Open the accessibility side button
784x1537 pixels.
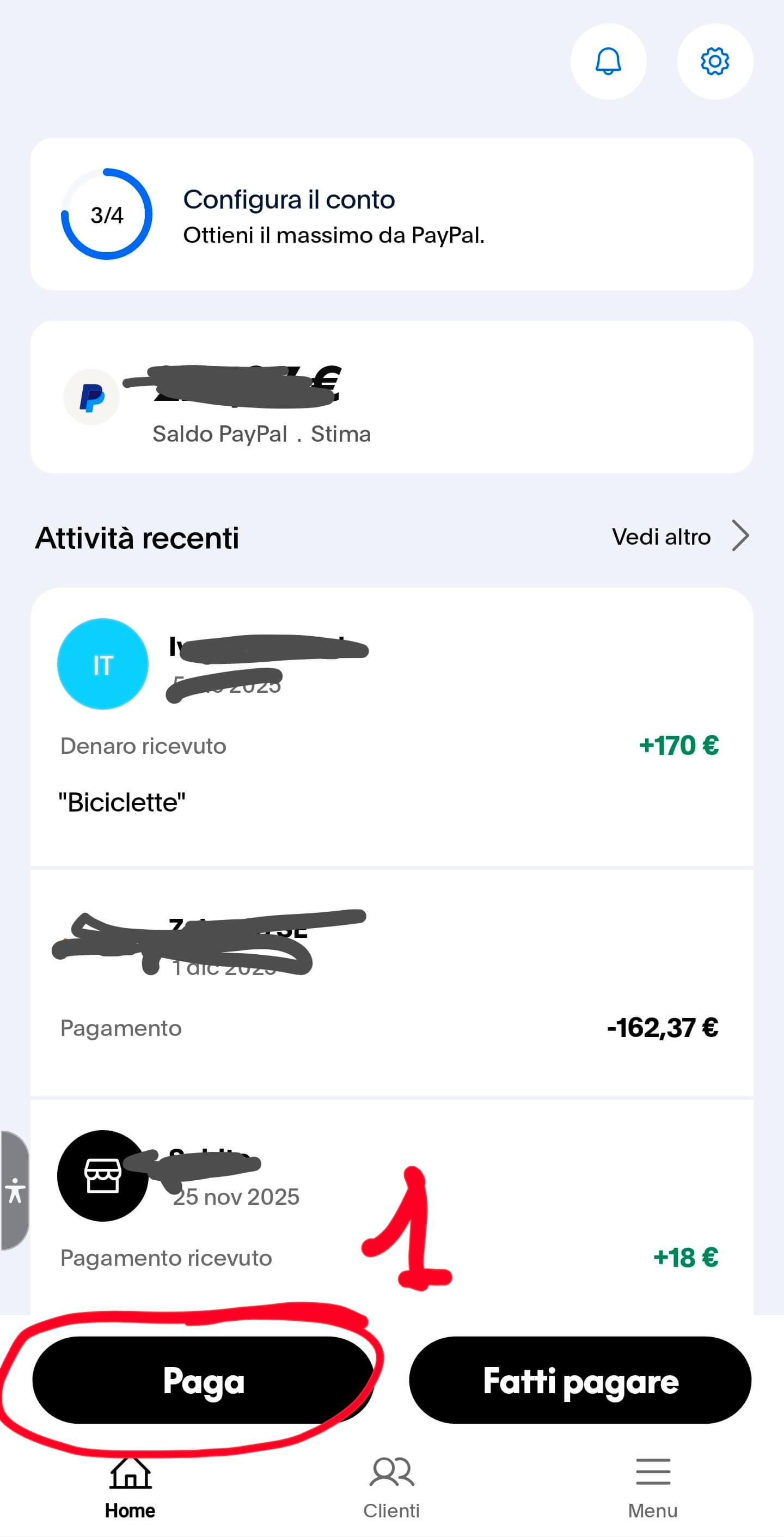click(14, 1190)
